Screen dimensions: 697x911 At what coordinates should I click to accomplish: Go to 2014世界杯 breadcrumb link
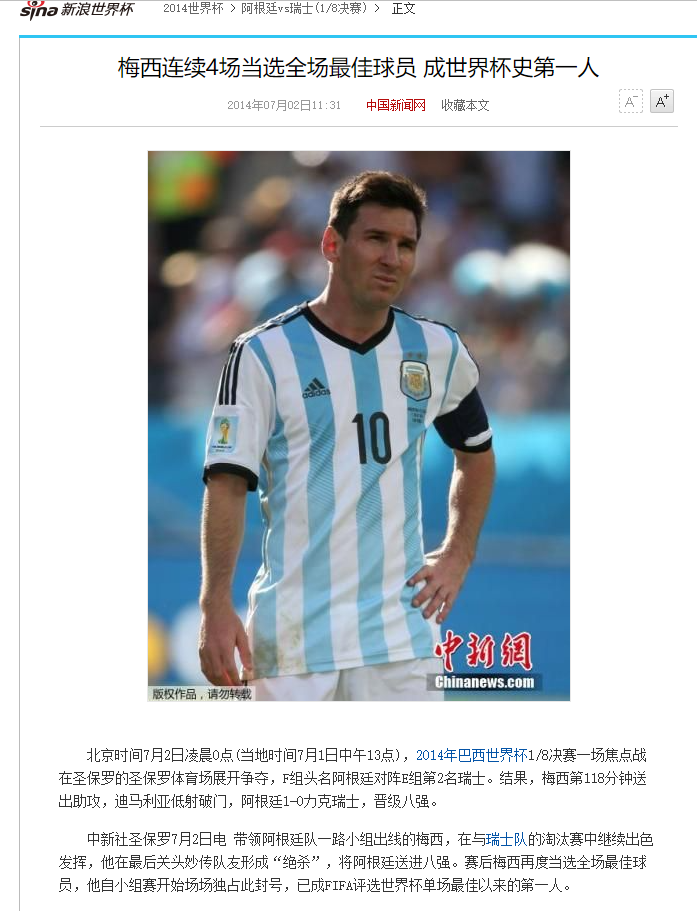[x=193, y=9]
